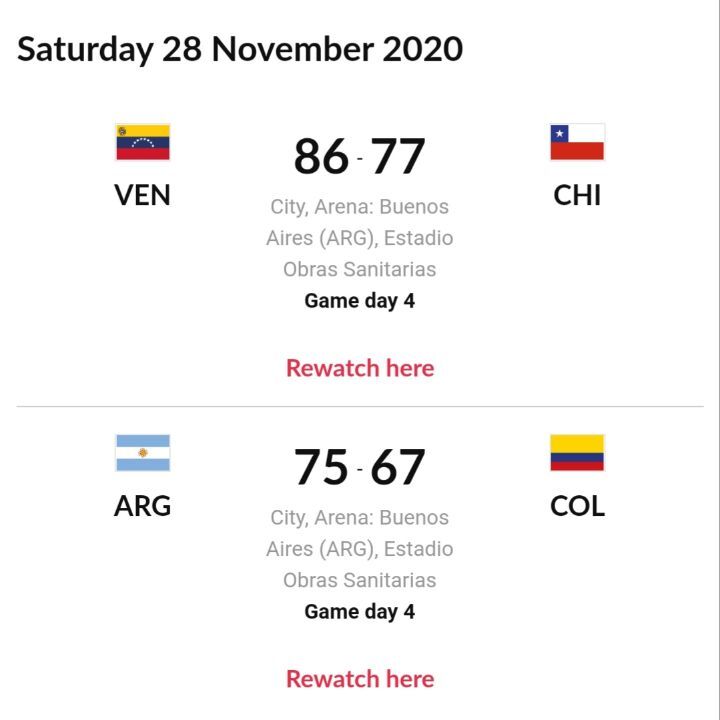Open Rewatch here for VEN vs CHI
Viewport: 720px width, 720px height.
(360, 368)
